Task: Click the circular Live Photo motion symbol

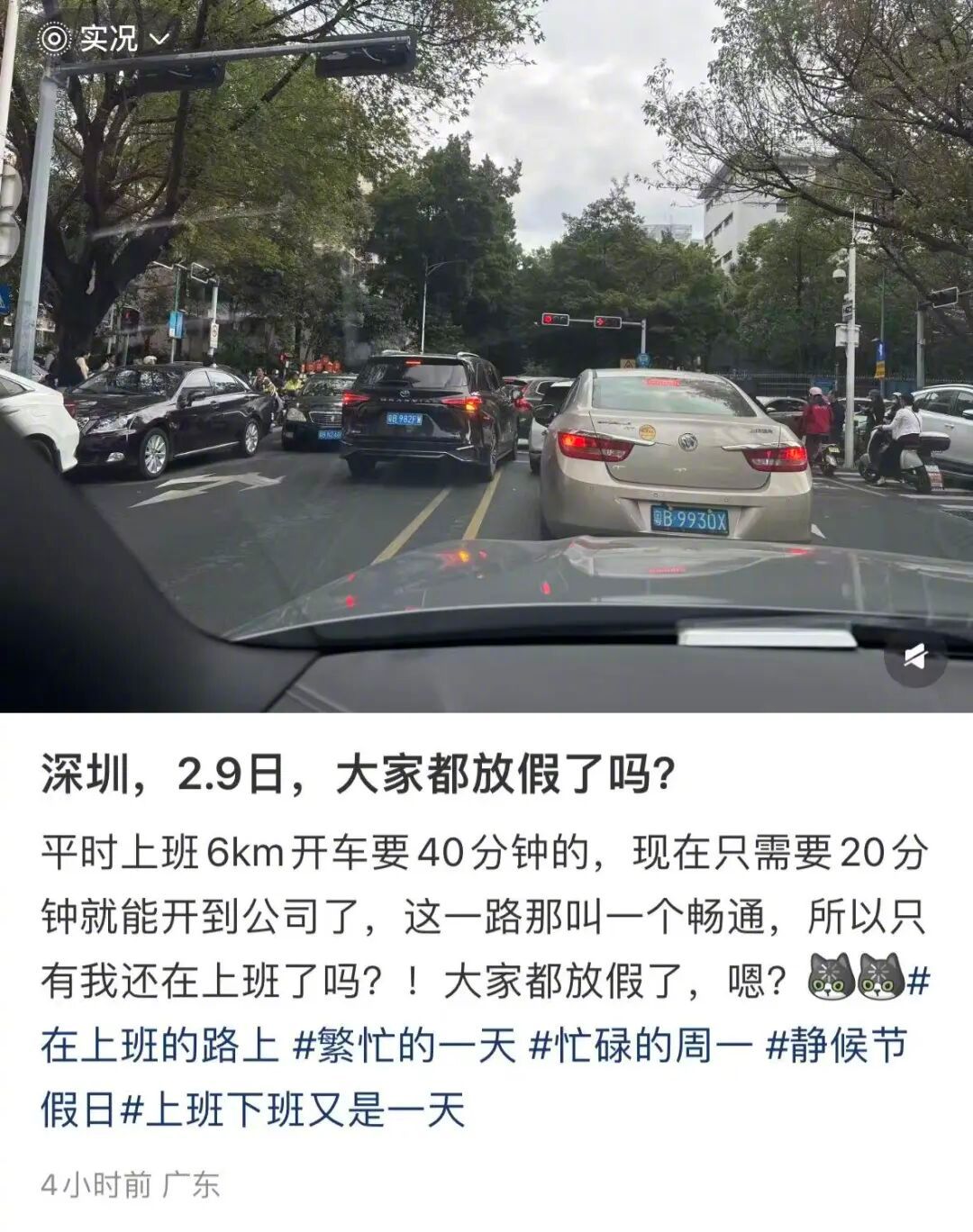Action: point(57,39)
